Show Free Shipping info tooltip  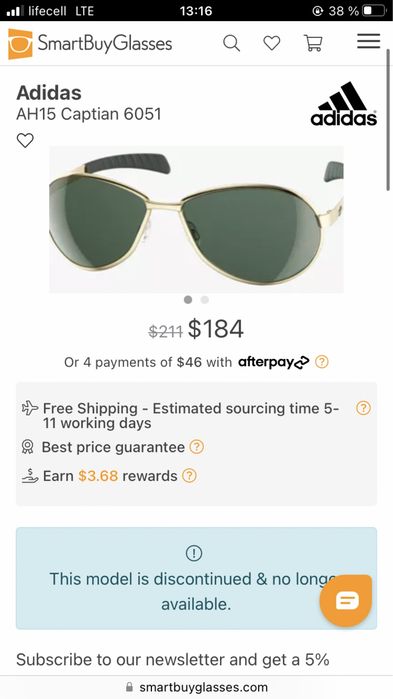pyautogui.click(x=364, y=408)
